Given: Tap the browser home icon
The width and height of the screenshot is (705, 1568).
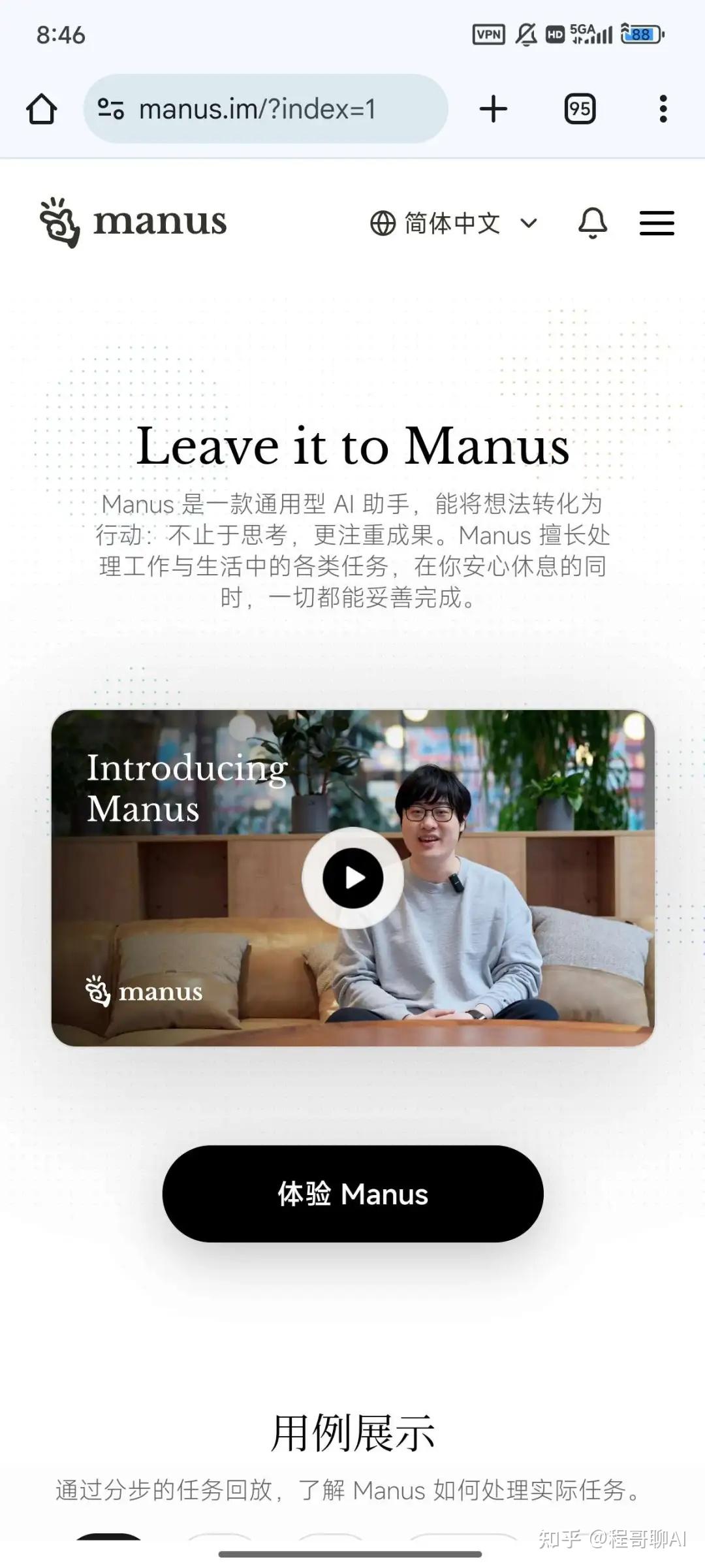Looking at the screenshot, I should click(41, 108).
